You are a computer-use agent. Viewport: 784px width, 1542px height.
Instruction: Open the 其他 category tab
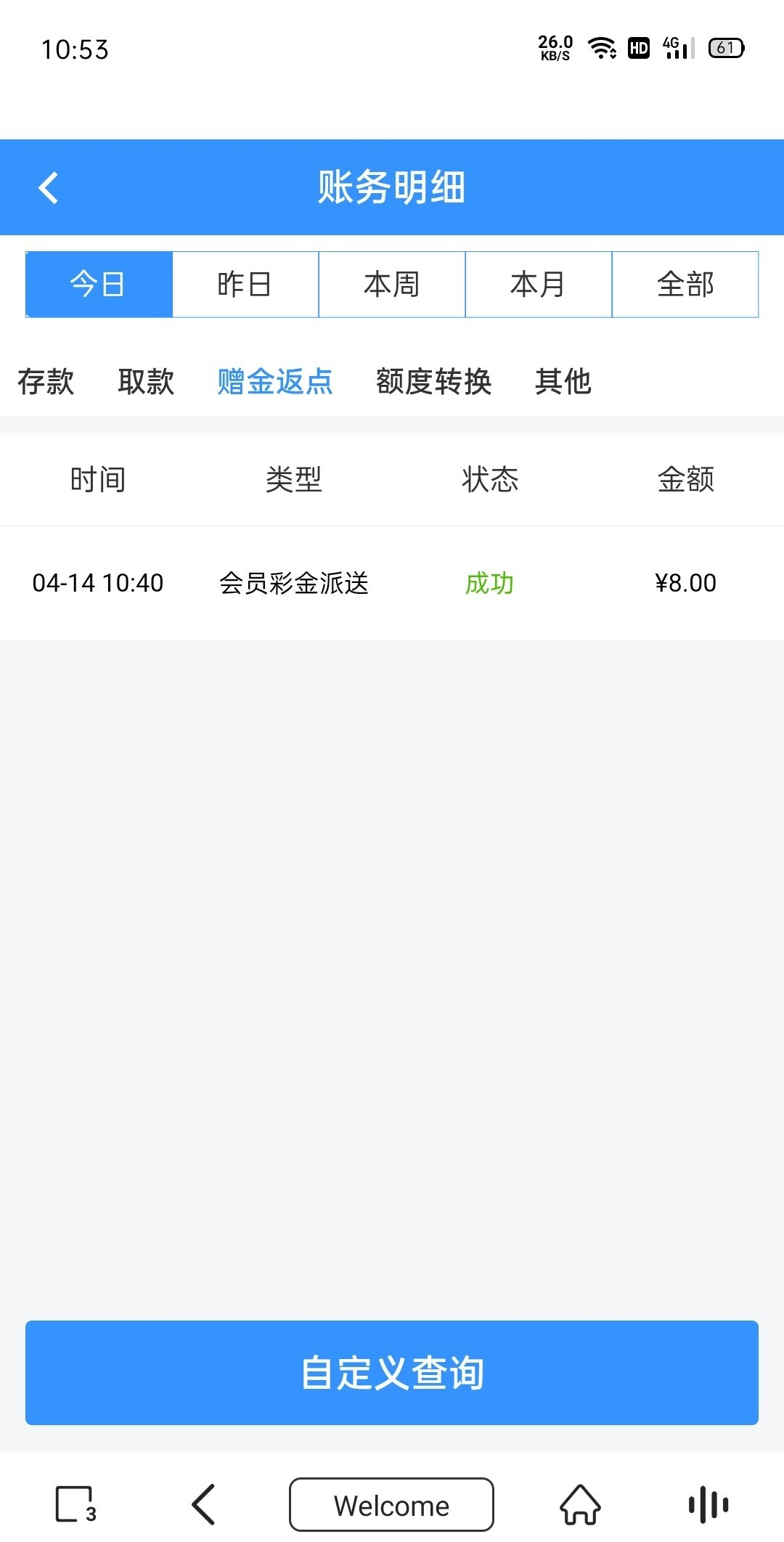[x=563, y=381]
